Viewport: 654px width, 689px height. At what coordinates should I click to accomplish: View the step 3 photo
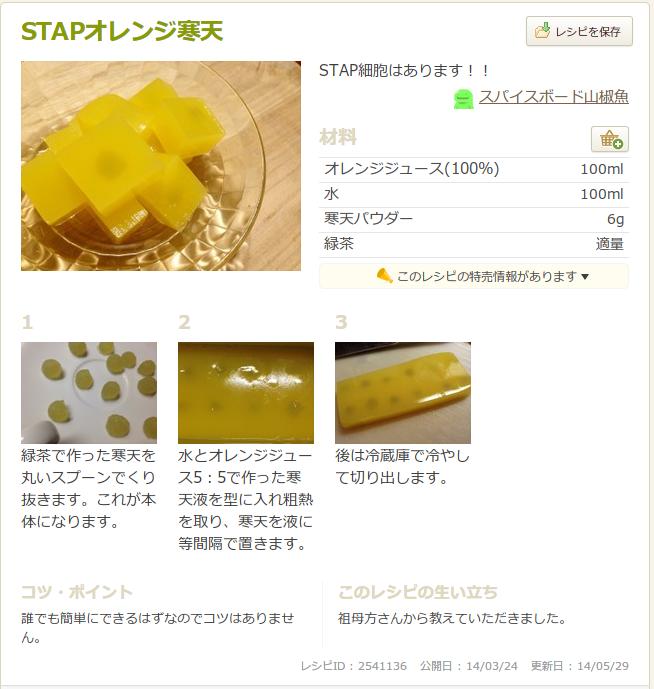402,392
